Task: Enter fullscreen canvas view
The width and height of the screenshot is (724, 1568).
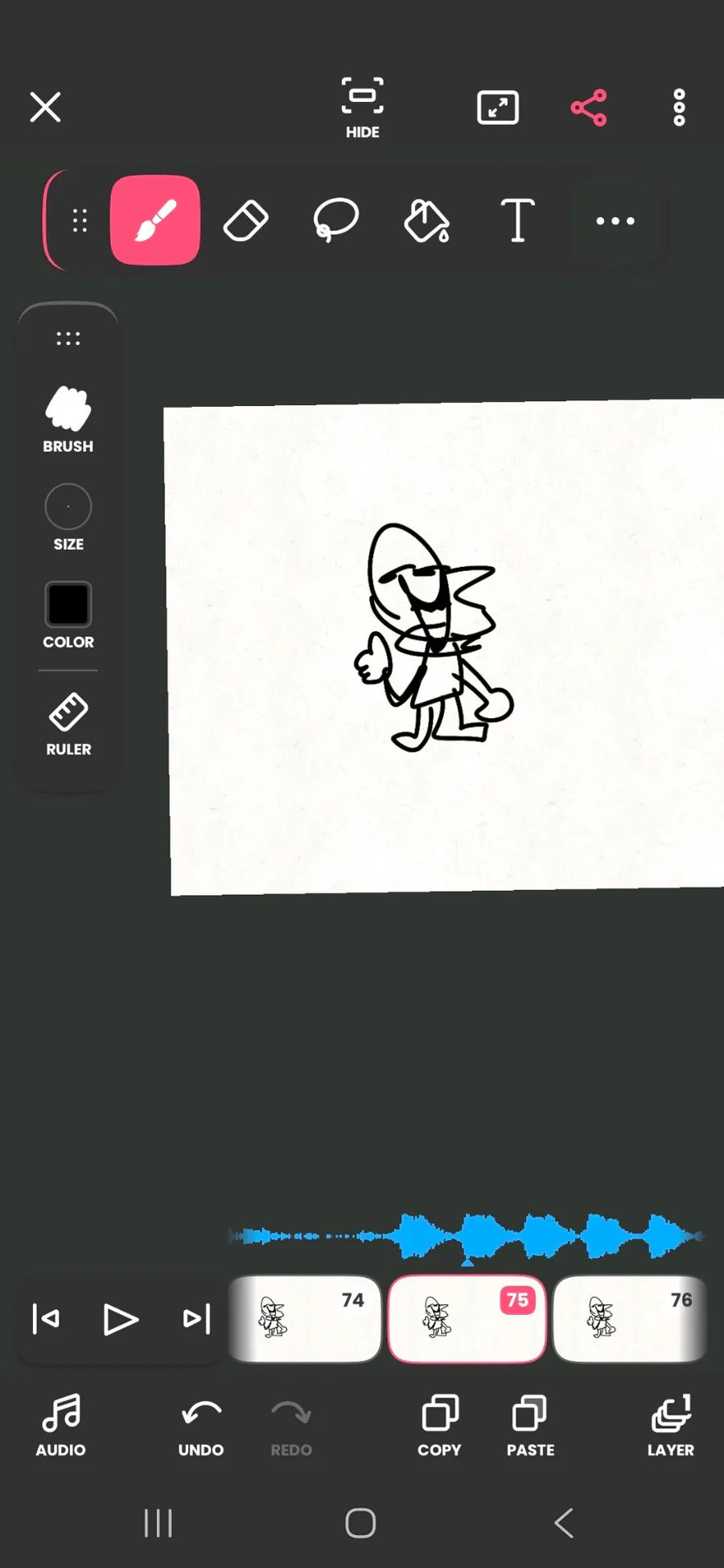Action: point(498,108)
